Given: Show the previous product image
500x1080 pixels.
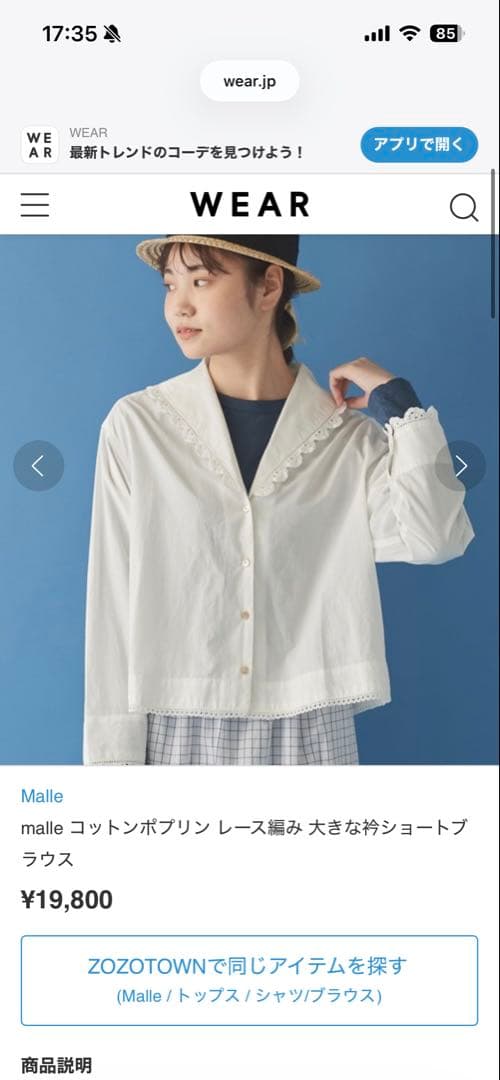Looking at the screenshot, I should [x=39, y=466].
